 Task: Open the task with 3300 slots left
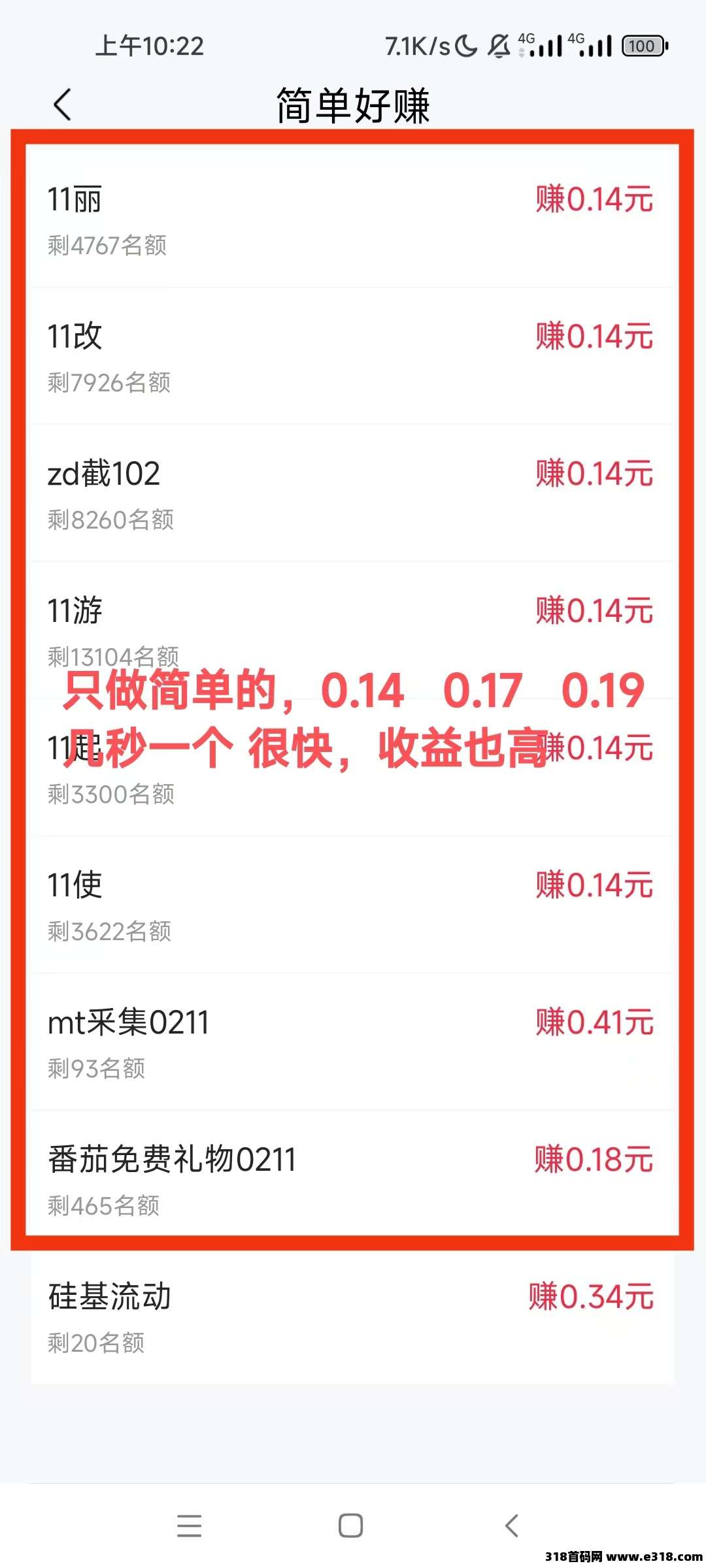click(353, 768)
